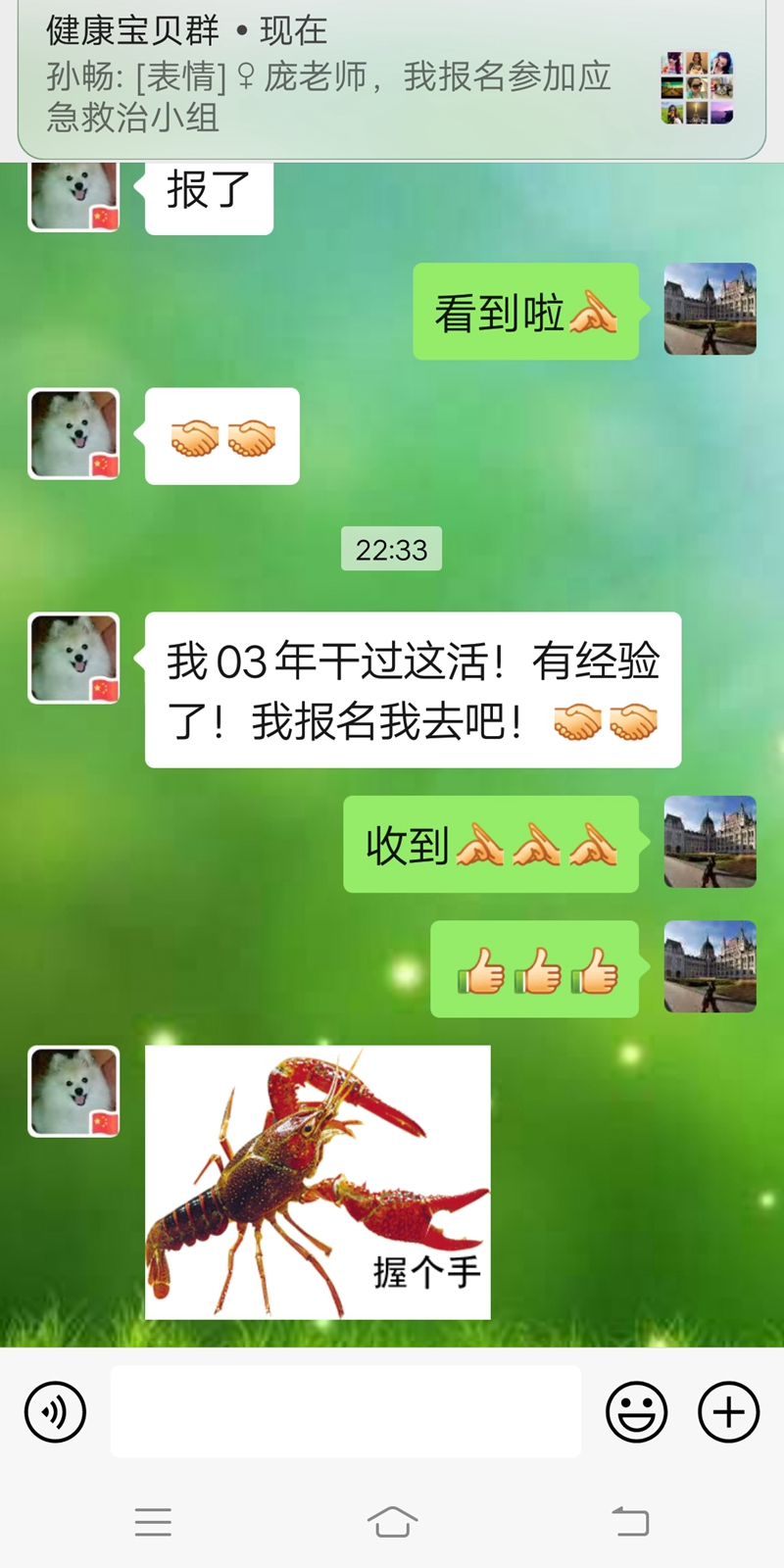Open the 健康宝贝群 notification banner
This screenshot has width=784, height=1568.
pyautogui.click(x=392, y=78)
